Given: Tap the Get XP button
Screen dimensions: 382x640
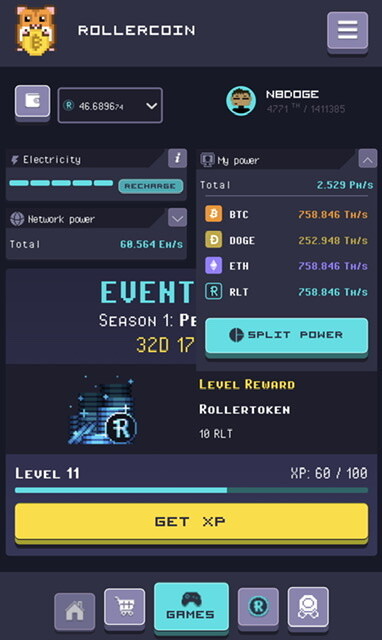Looking at the screenshot, I should pyautogui.click(x=191, y=522).
